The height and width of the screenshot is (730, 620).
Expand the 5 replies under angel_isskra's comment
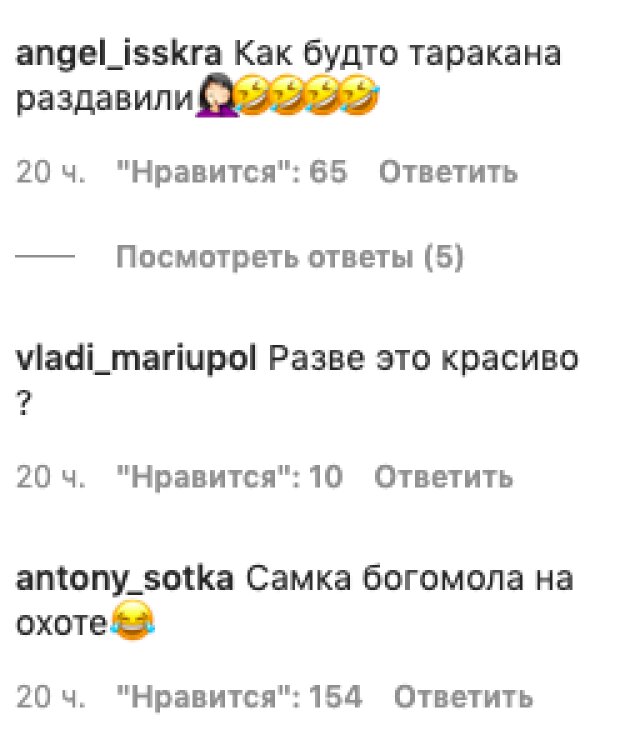coord(290,258)
